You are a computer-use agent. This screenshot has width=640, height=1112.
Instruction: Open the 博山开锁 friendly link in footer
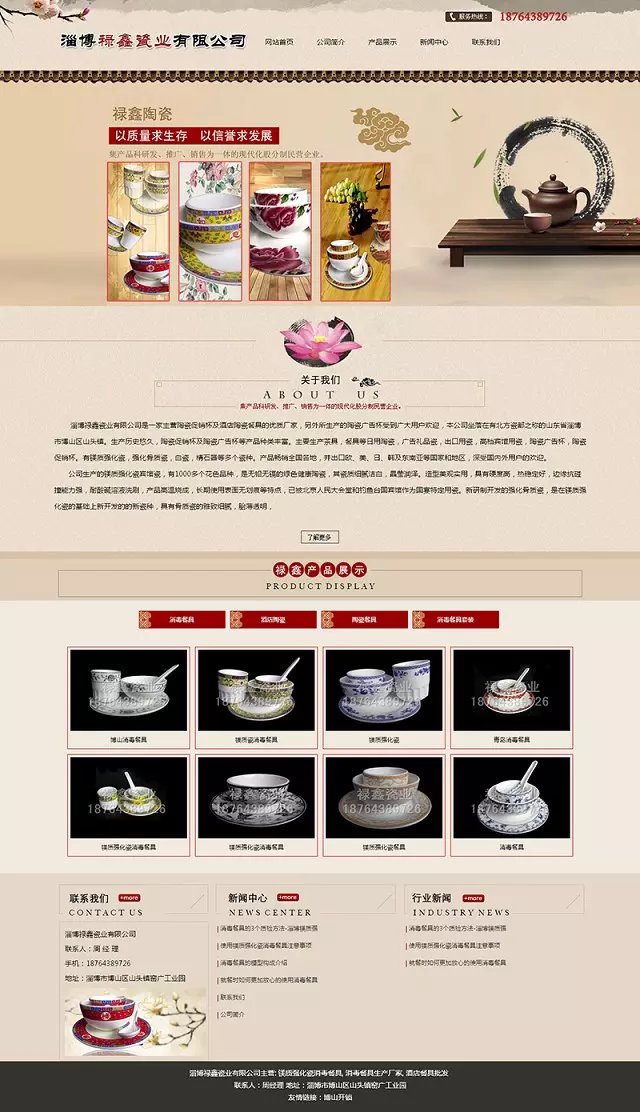pyautogui.click(x=336, y=1097)
